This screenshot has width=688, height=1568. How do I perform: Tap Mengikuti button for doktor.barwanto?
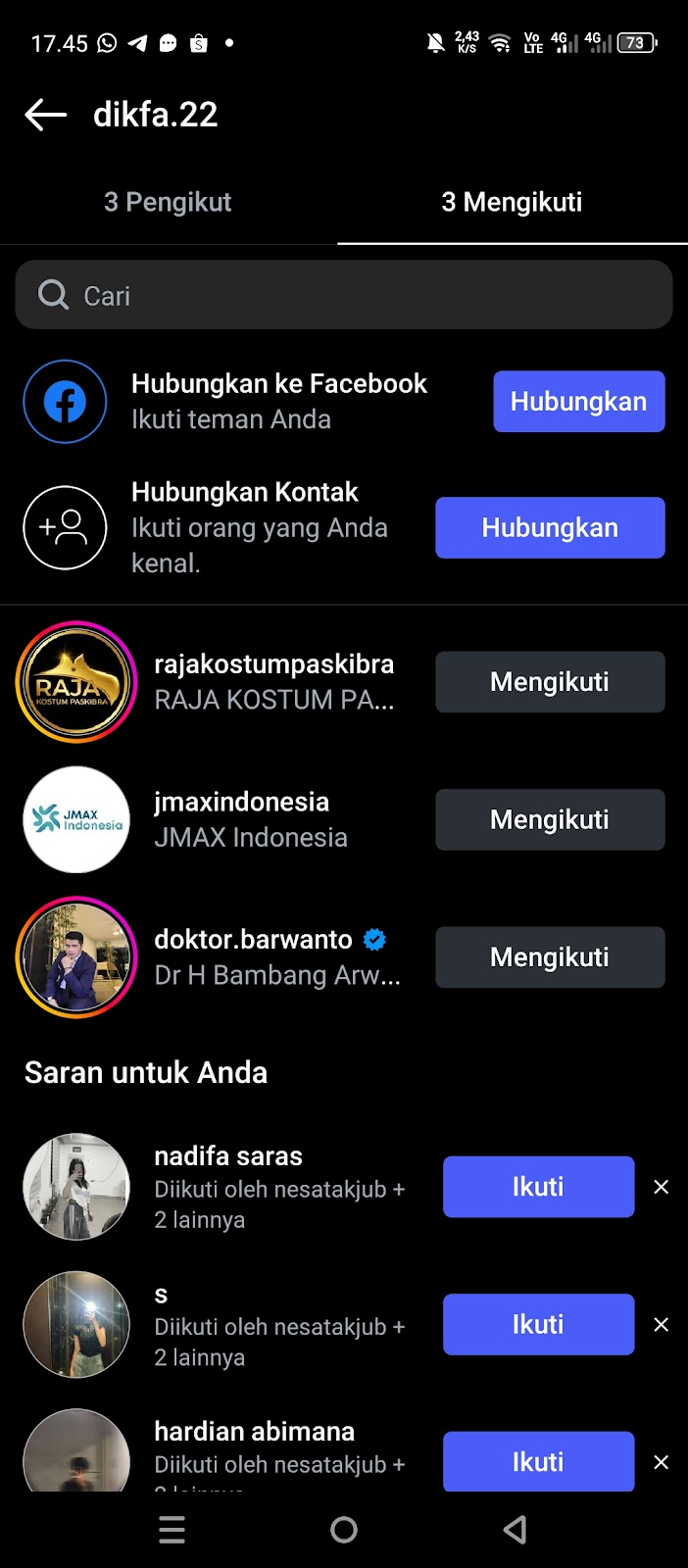pyautogui.click(x=550, y=957)
